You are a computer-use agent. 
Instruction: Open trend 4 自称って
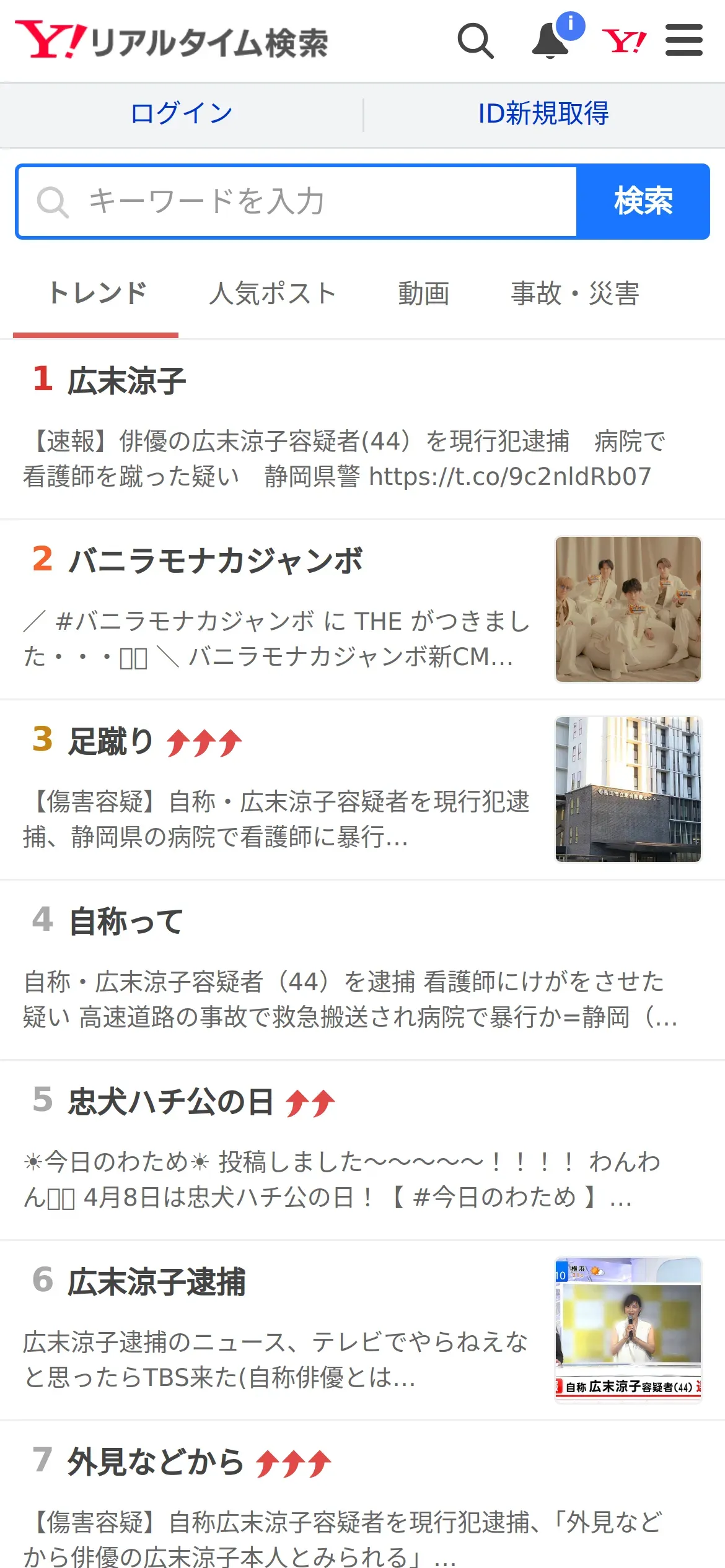(126, 921)
